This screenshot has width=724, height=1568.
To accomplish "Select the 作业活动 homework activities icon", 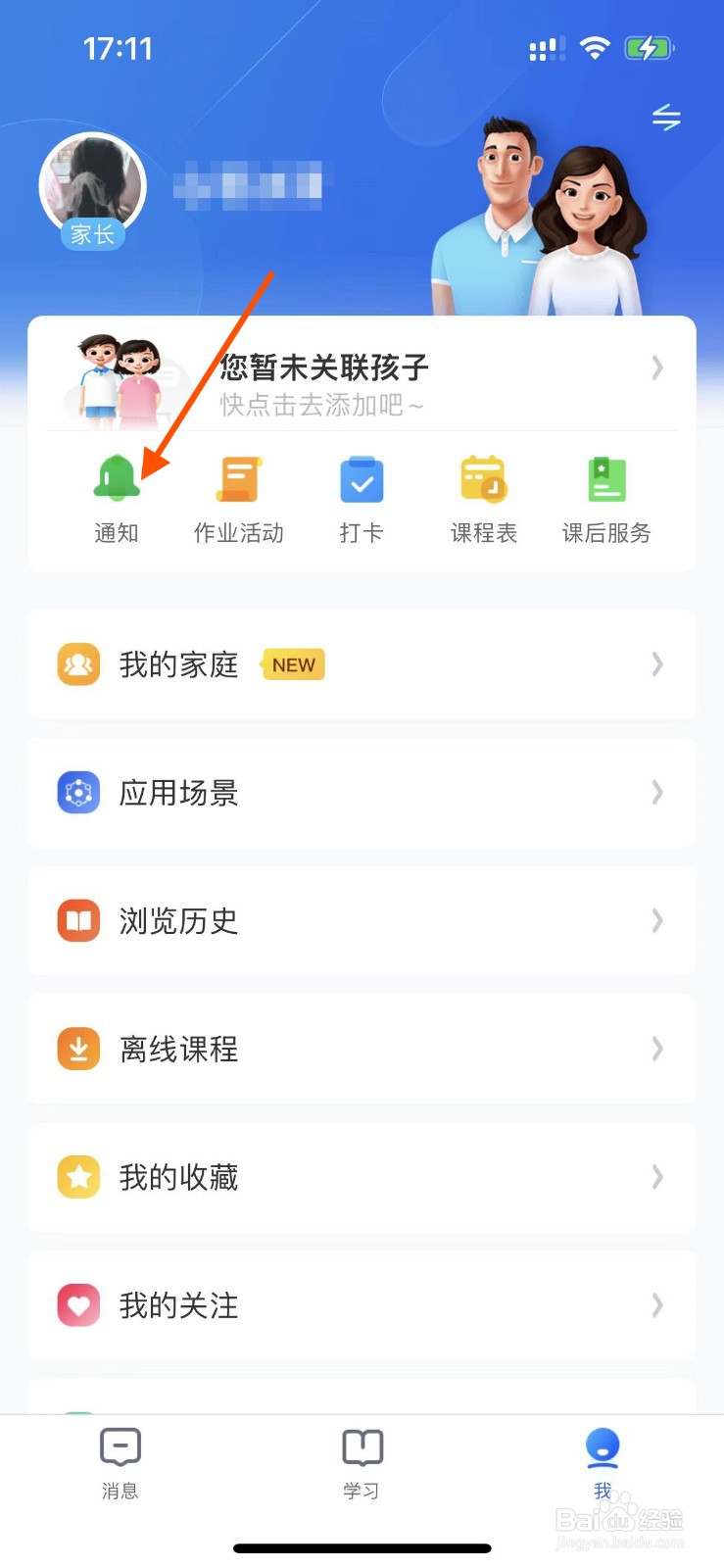I will (x=238, y=479).
